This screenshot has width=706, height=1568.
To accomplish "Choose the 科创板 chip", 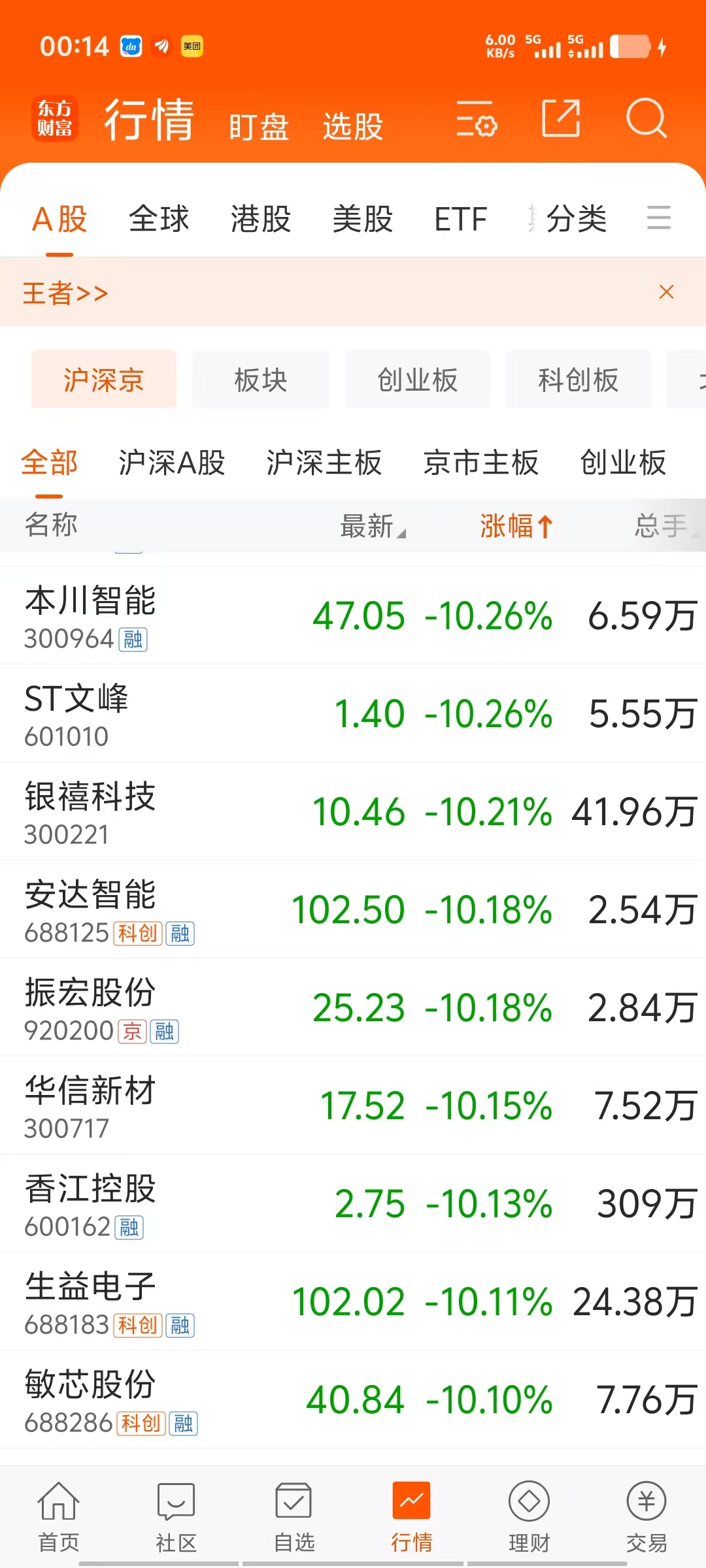I will (579, 380).
